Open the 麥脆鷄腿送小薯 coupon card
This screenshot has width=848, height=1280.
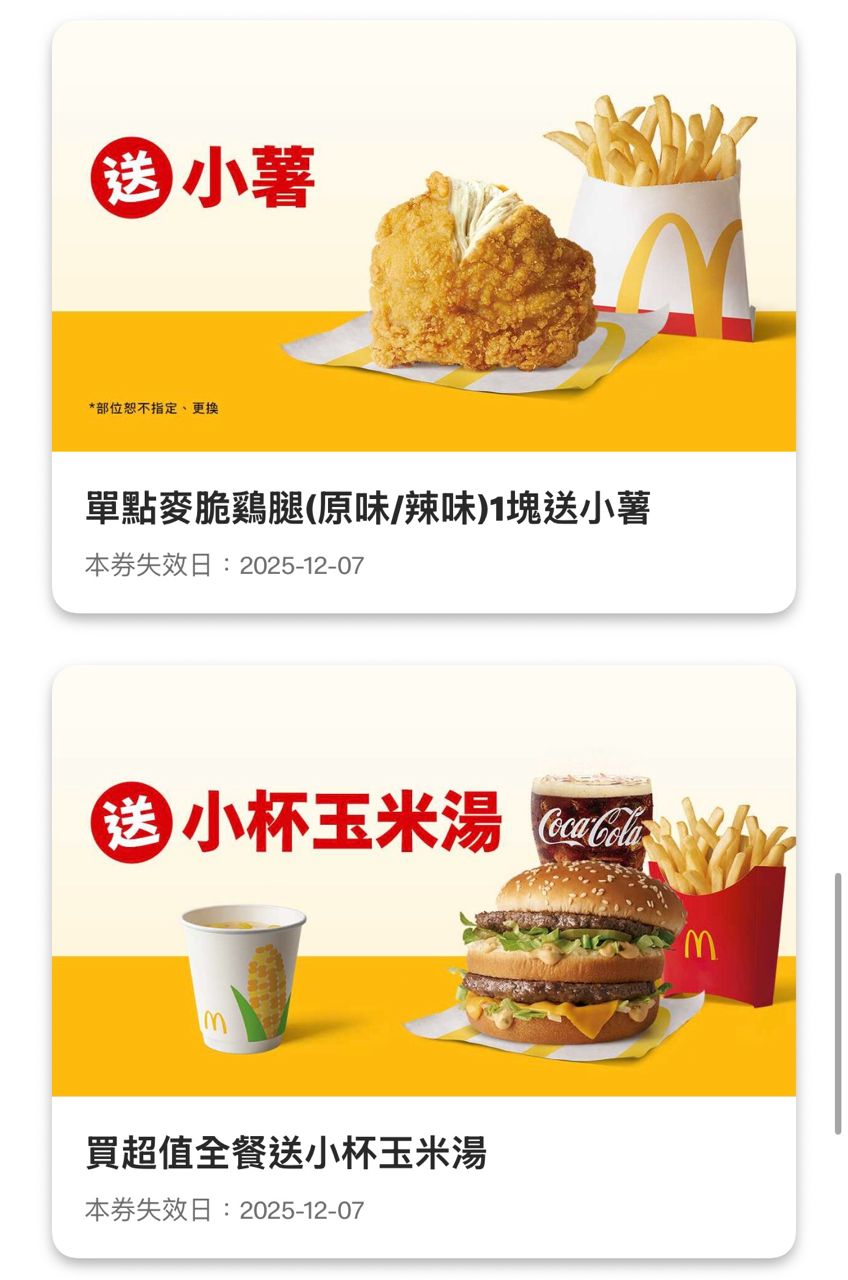point(423,316)
